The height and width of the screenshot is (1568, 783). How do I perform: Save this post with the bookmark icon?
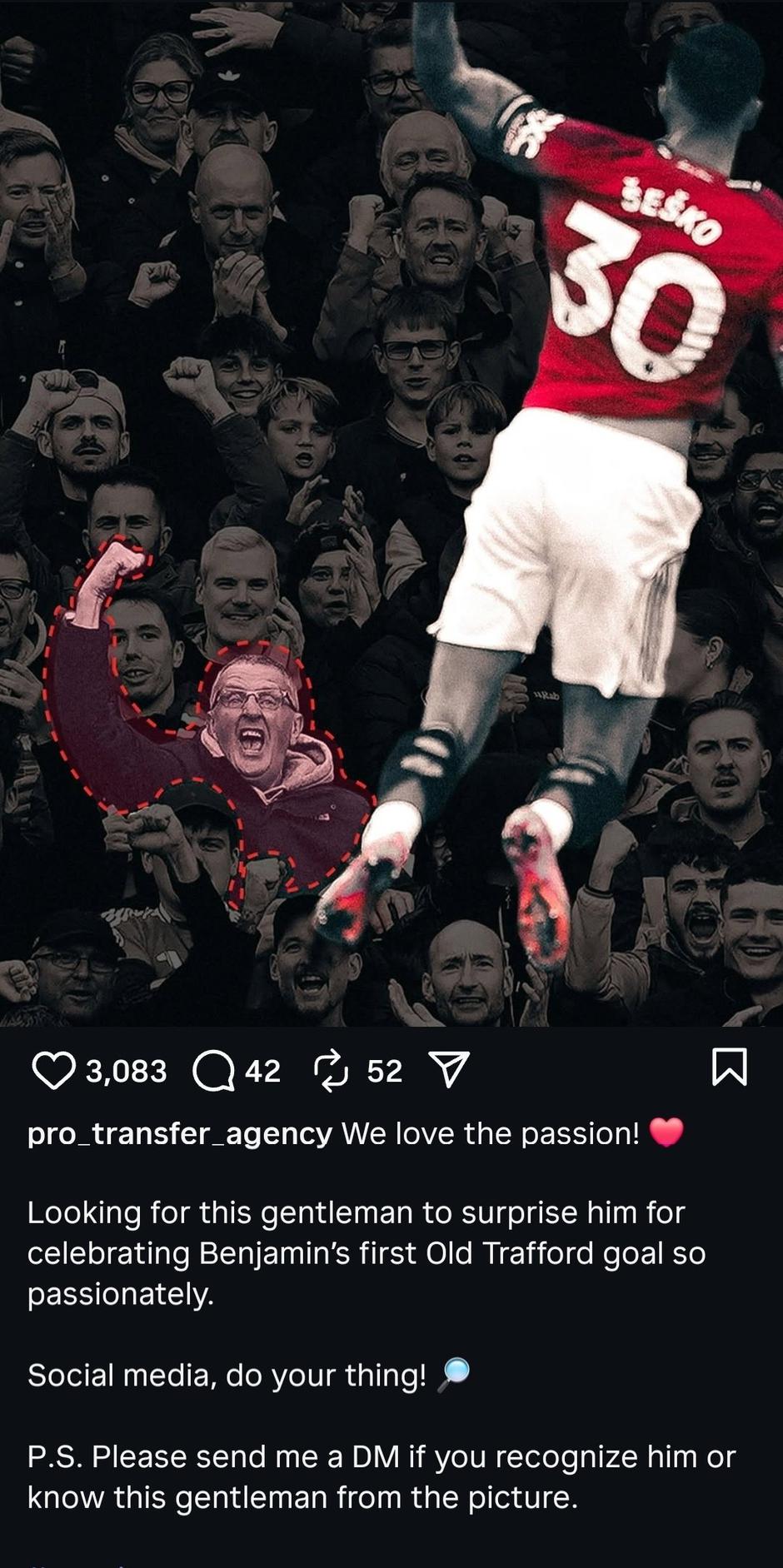(730, 1068)
